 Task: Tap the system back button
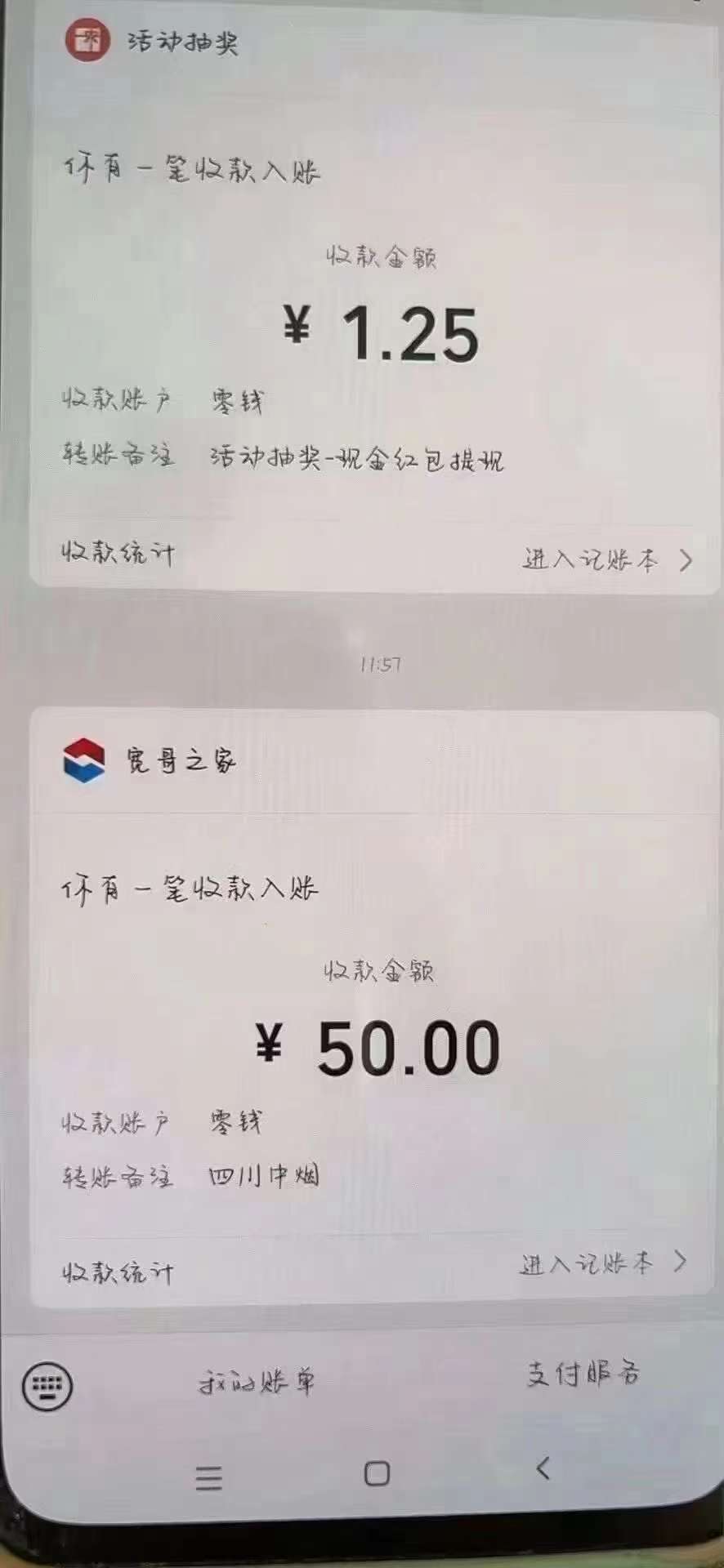click(543, 1468)
